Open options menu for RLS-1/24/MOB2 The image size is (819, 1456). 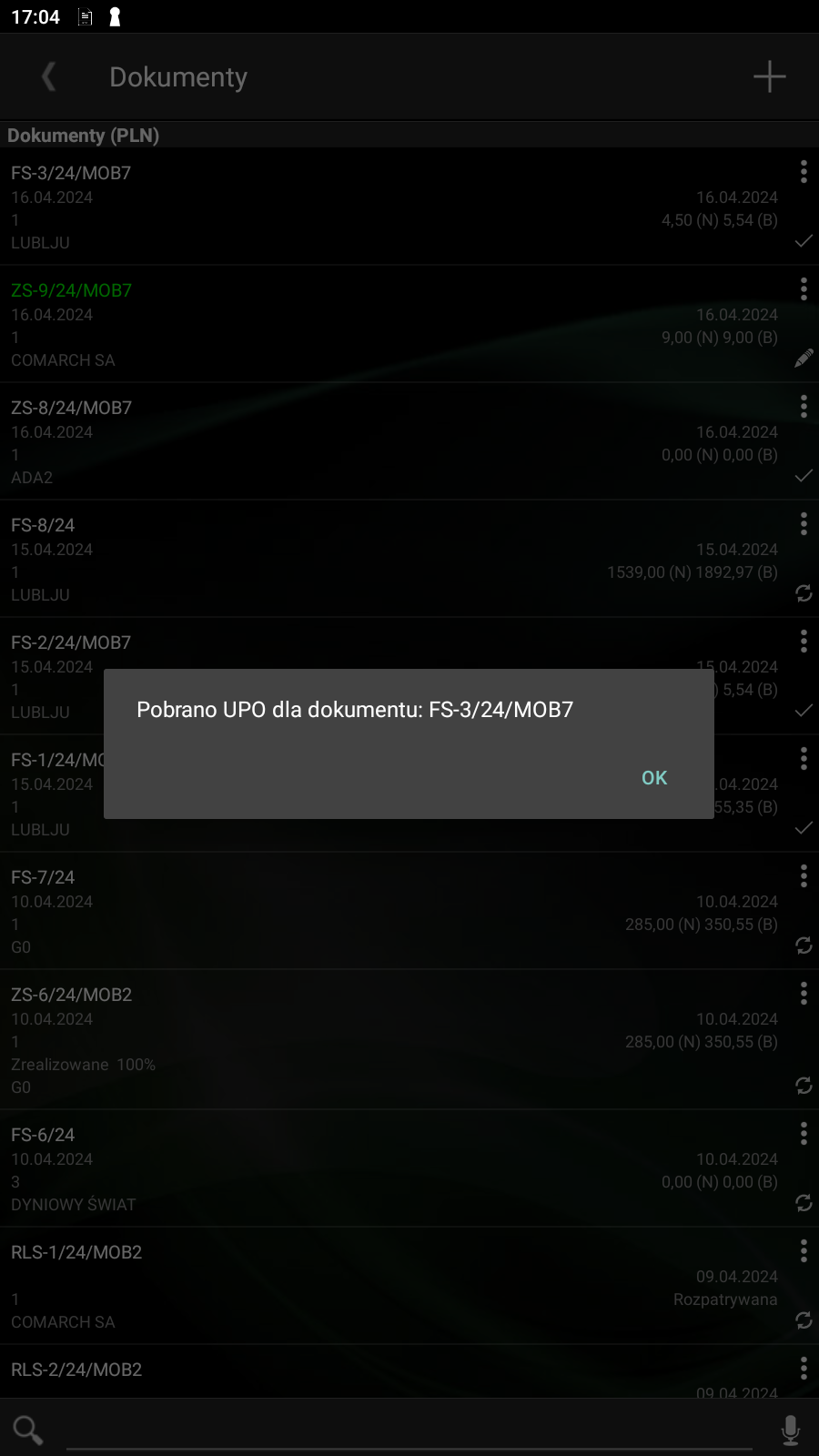point(803,1251)
